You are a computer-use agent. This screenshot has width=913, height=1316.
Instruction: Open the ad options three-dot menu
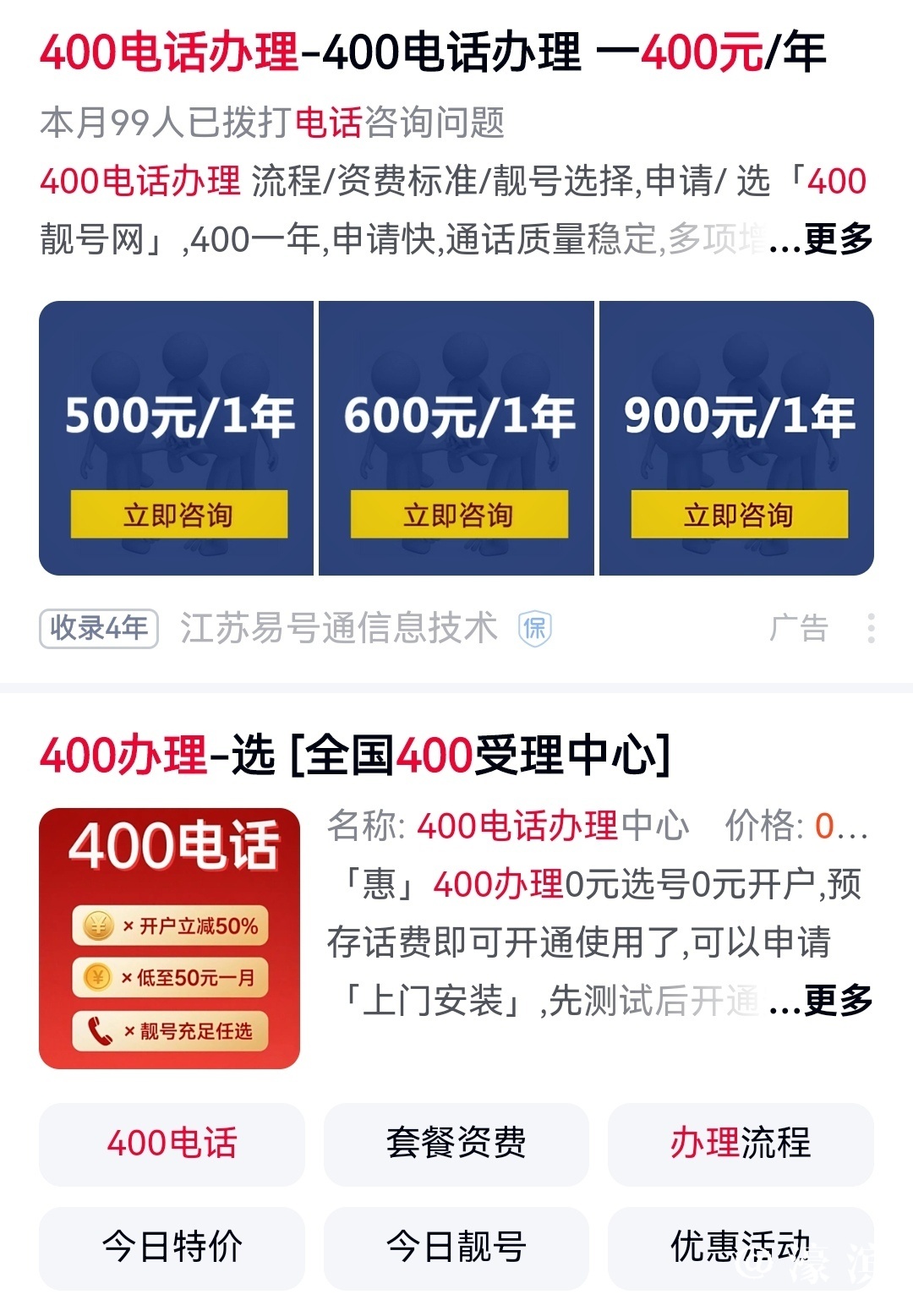coord(871,629)
